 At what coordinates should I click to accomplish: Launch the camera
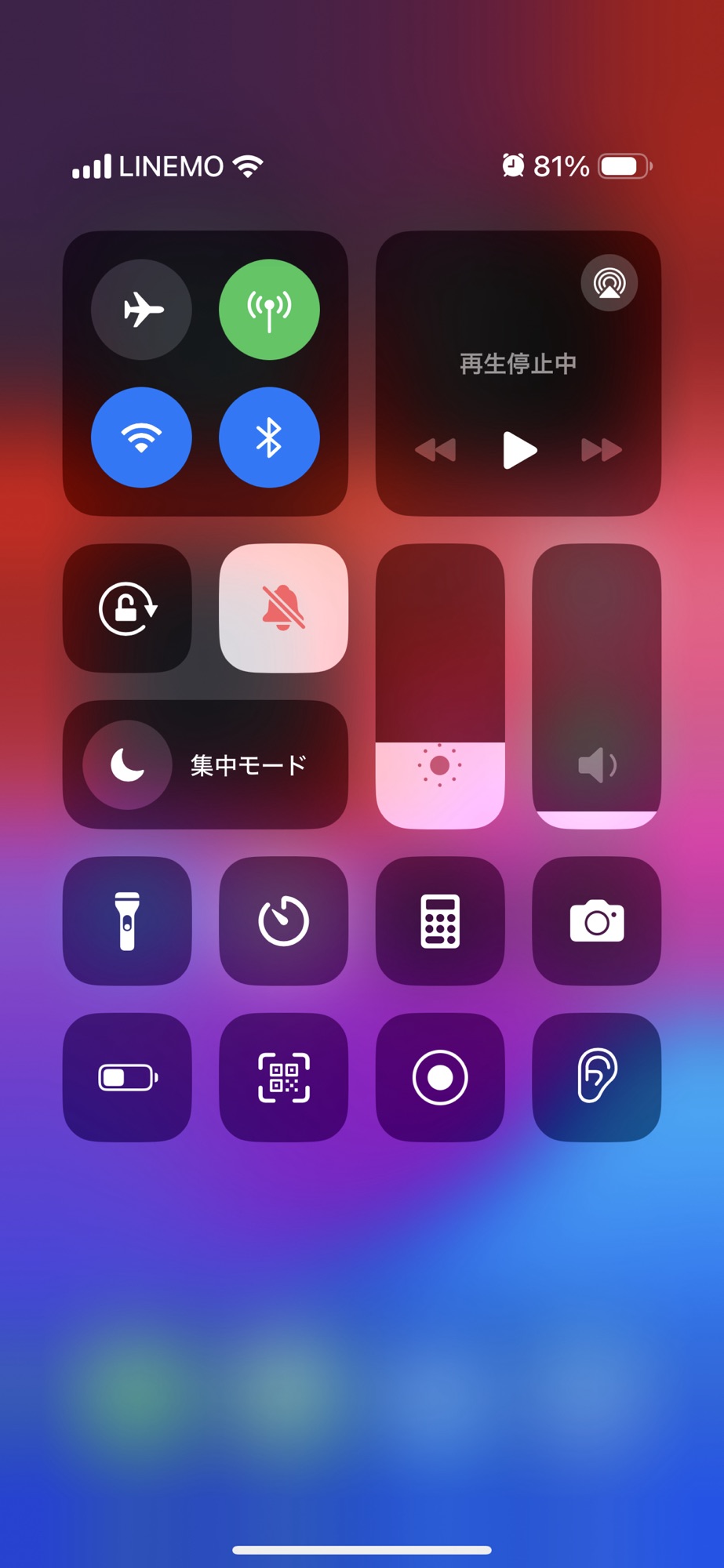click(x=596, y=921)
